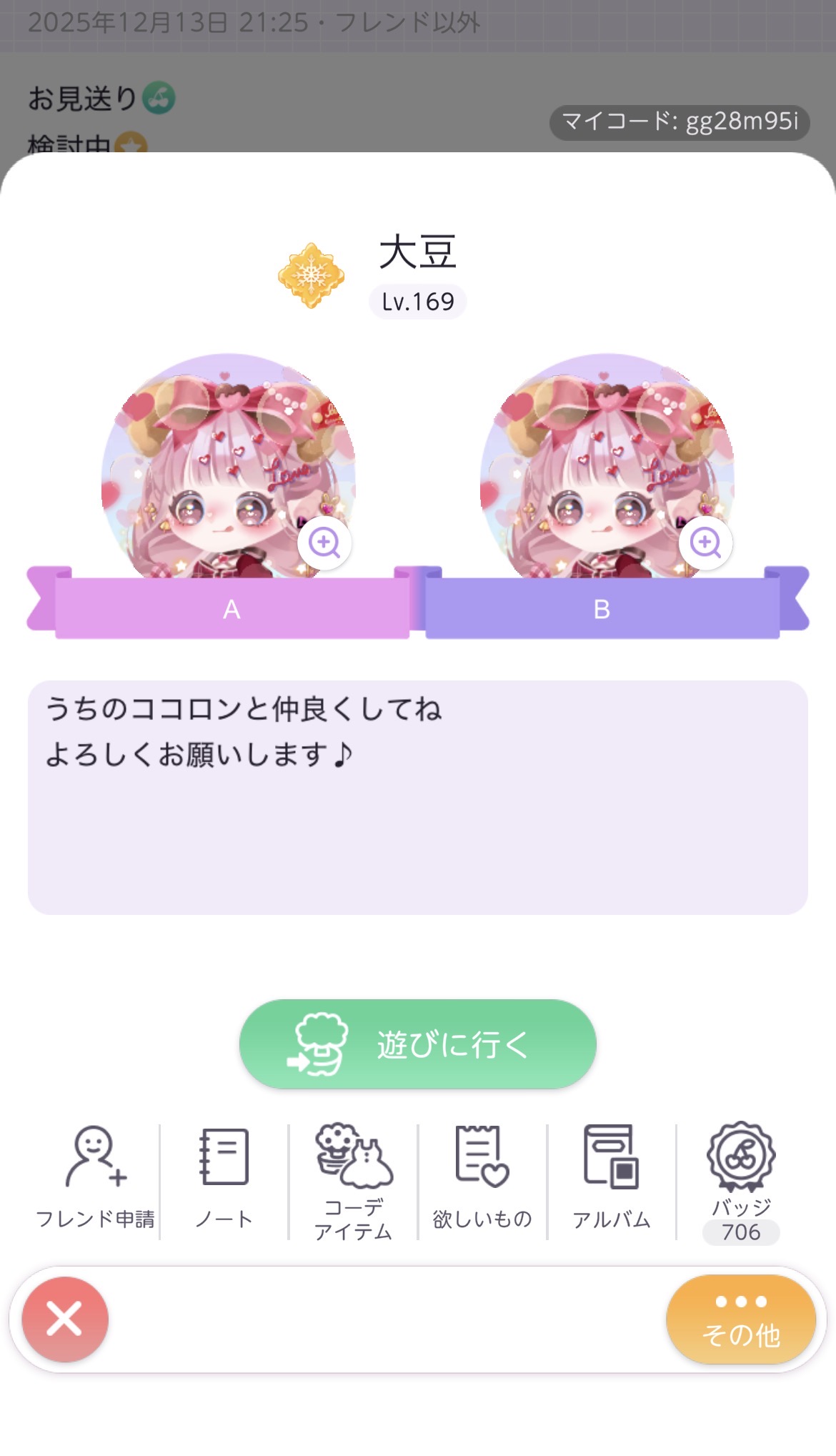Close the profile panel with the red X
This screenshot has width=836, height=1456.
coord(65,1319)
